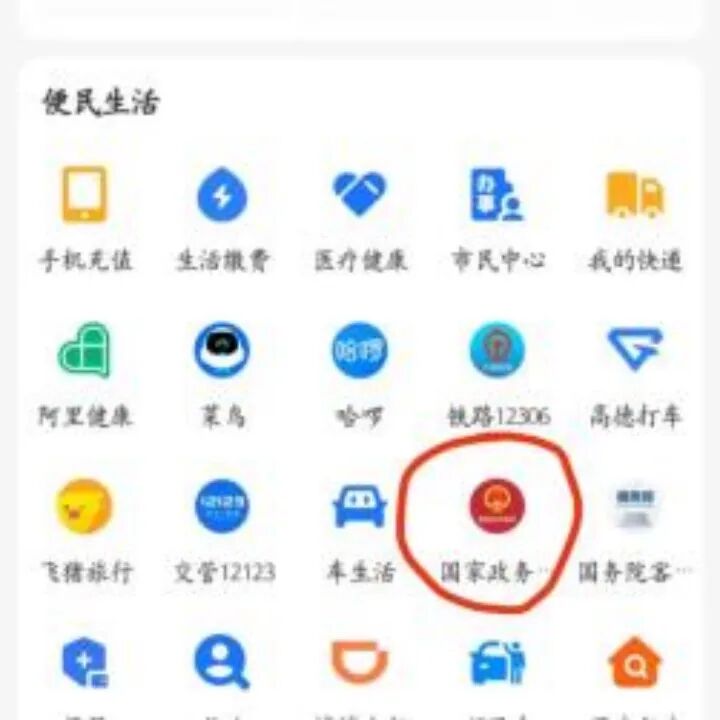Open 阿里健康
Image resolution: width=720 pixels, height=720 pixels.
click(84, 352)
